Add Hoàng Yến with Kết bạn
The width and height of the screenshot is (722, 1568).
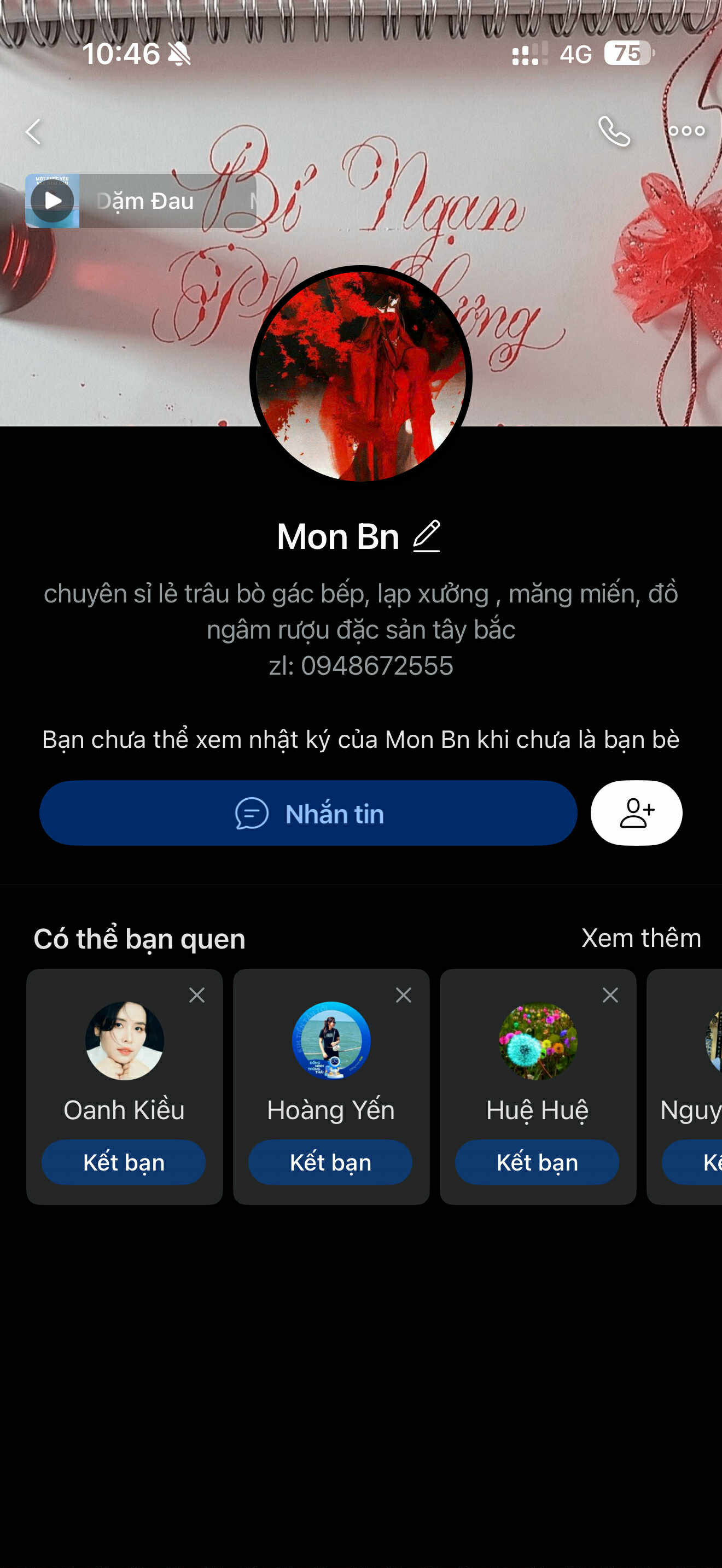[330, 1163]
